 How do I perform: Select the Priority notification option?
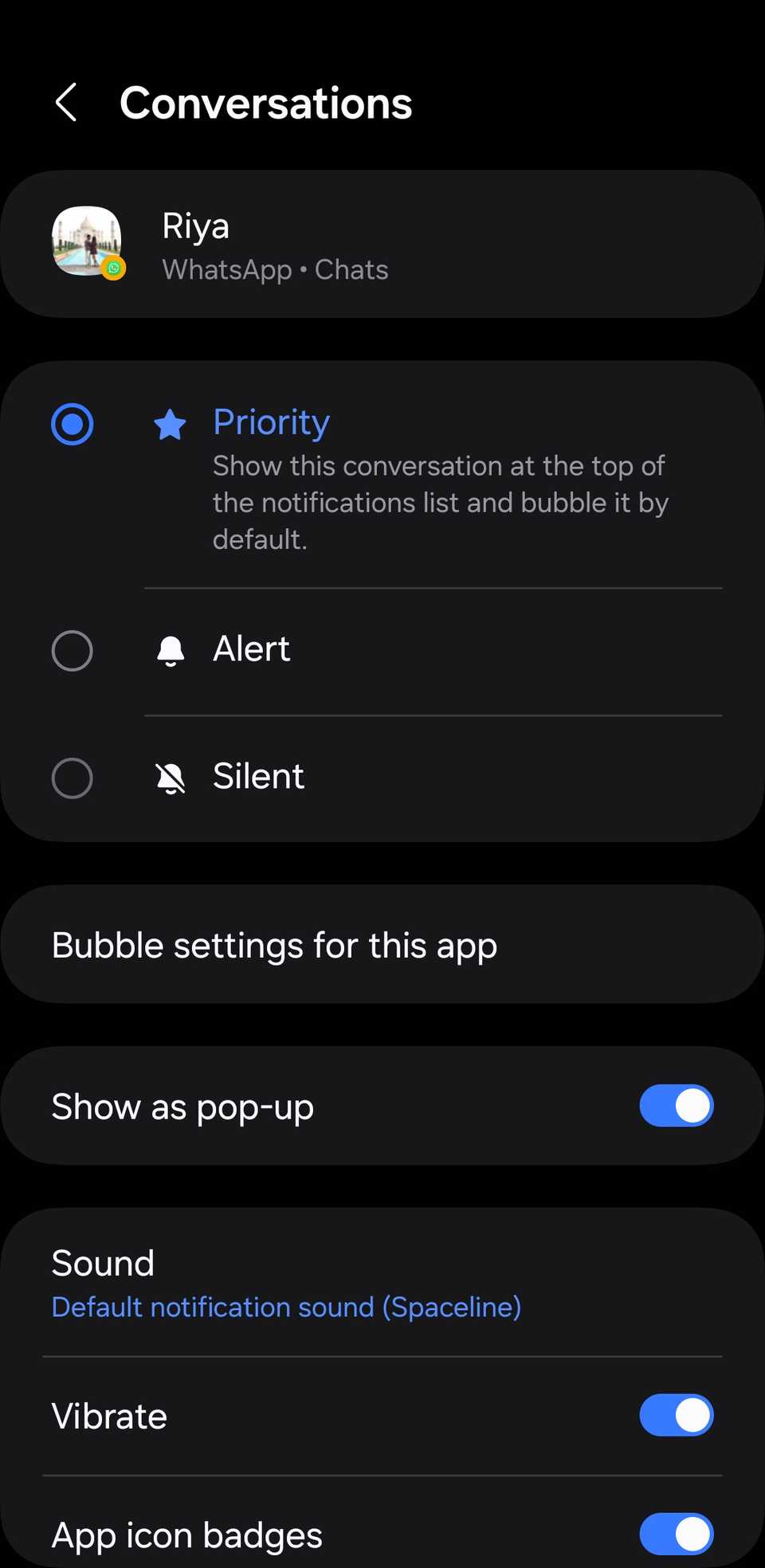(x=73, y=424)
